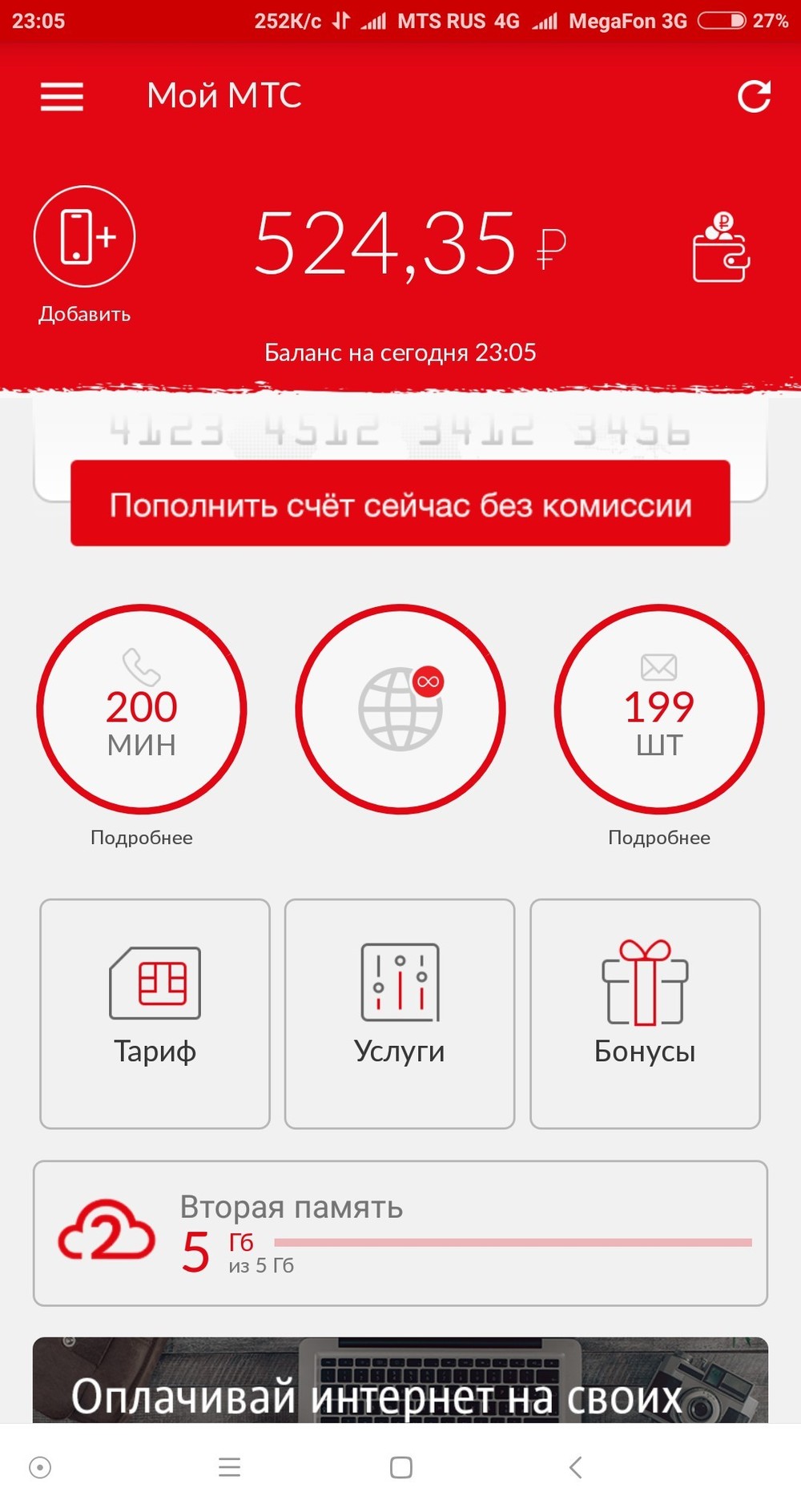Open the Услуги tile

click(400, 1013)
